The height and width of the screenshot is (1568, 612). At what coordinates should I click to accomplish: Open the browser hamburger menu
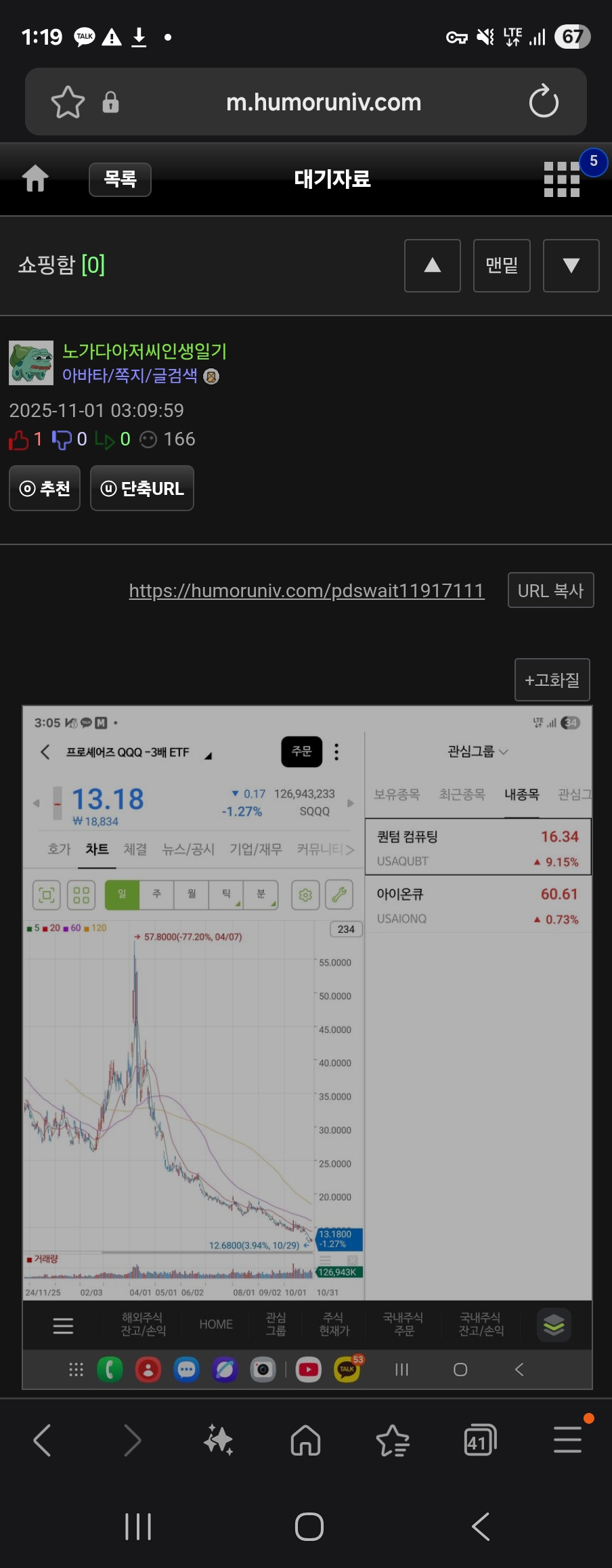click(567, 1440)
